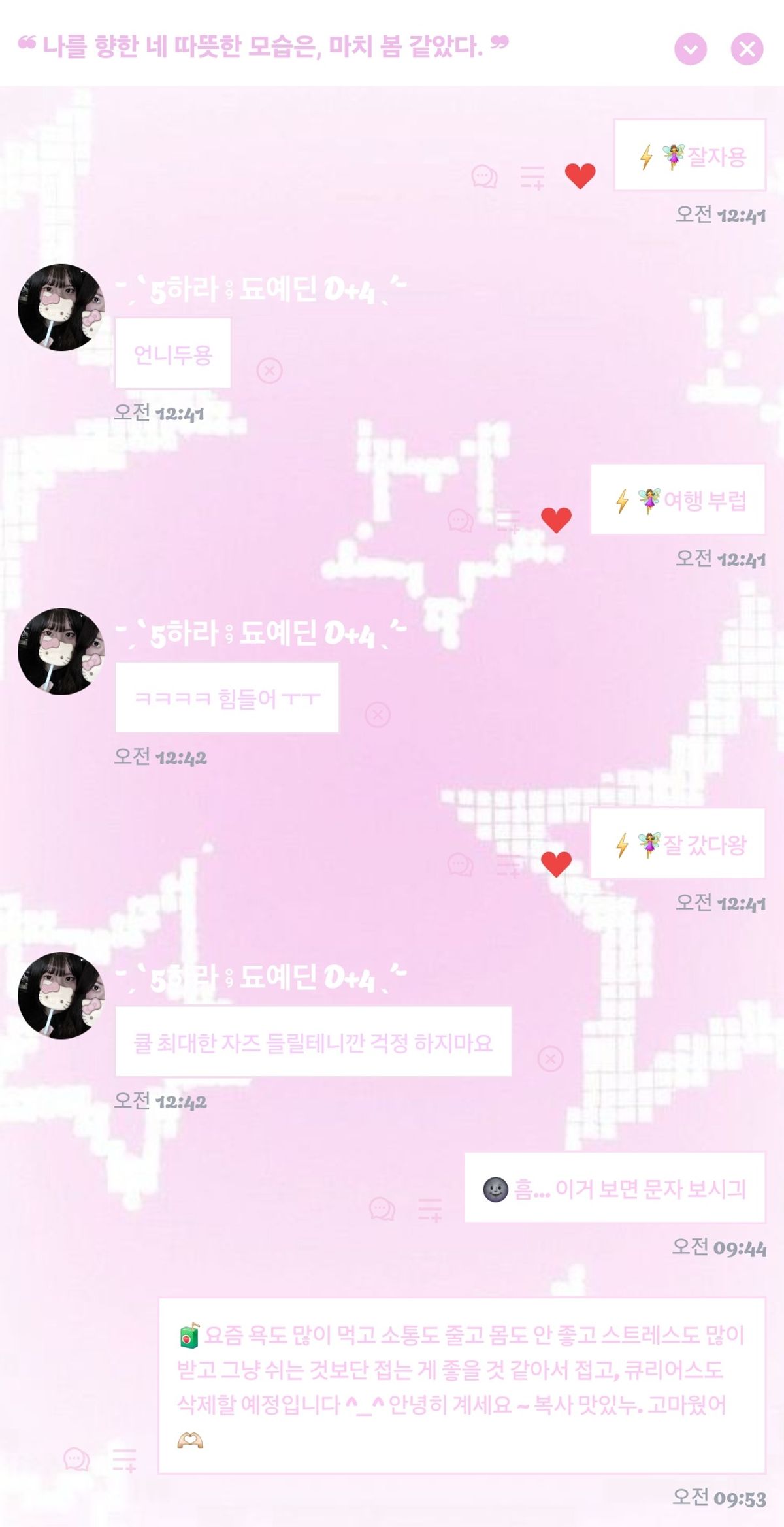Open list-add icon next to 흠... message

pos(430,1209)
